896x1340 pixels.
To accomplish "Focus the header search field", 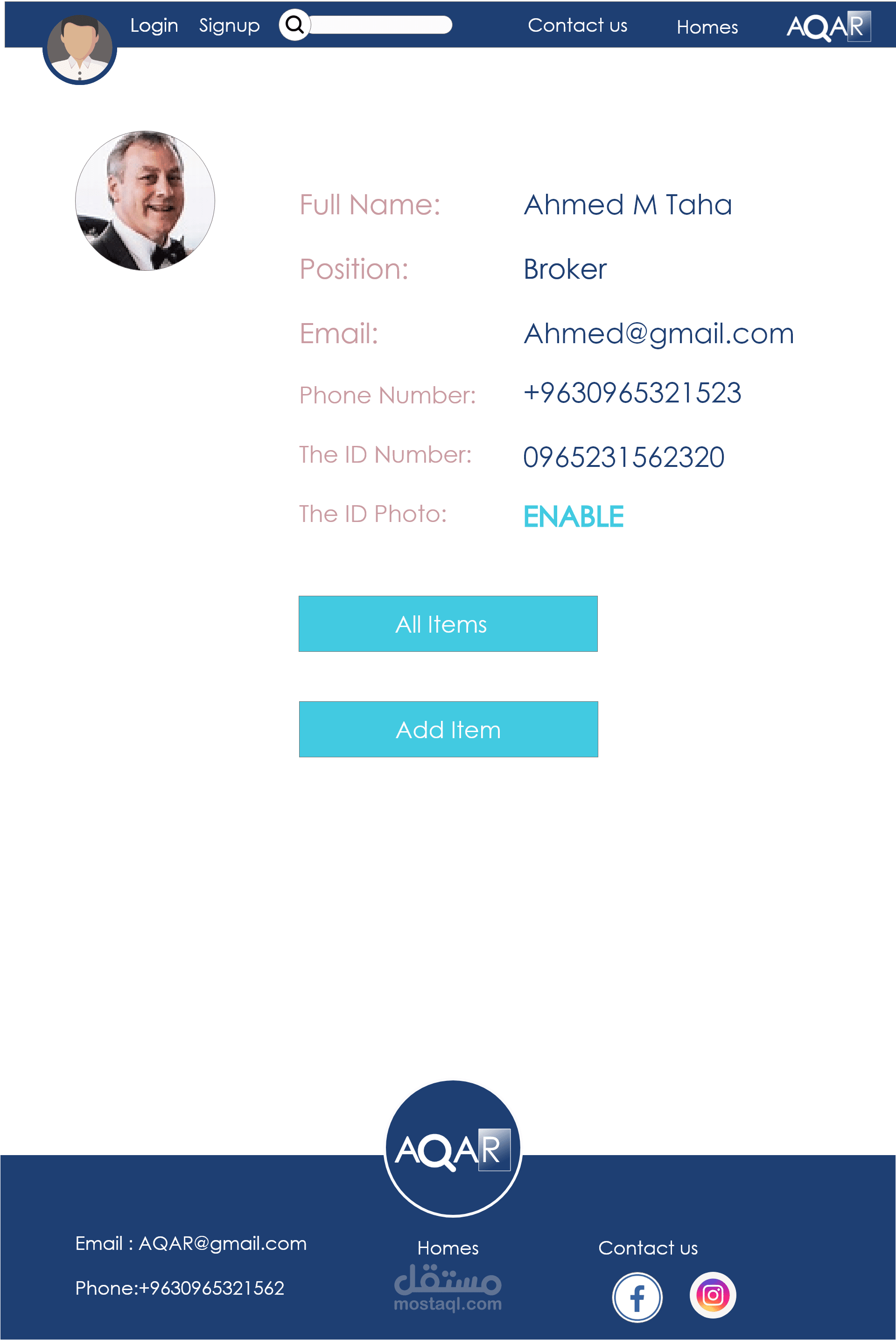I will pyautogui.click(x=380, y=25).
